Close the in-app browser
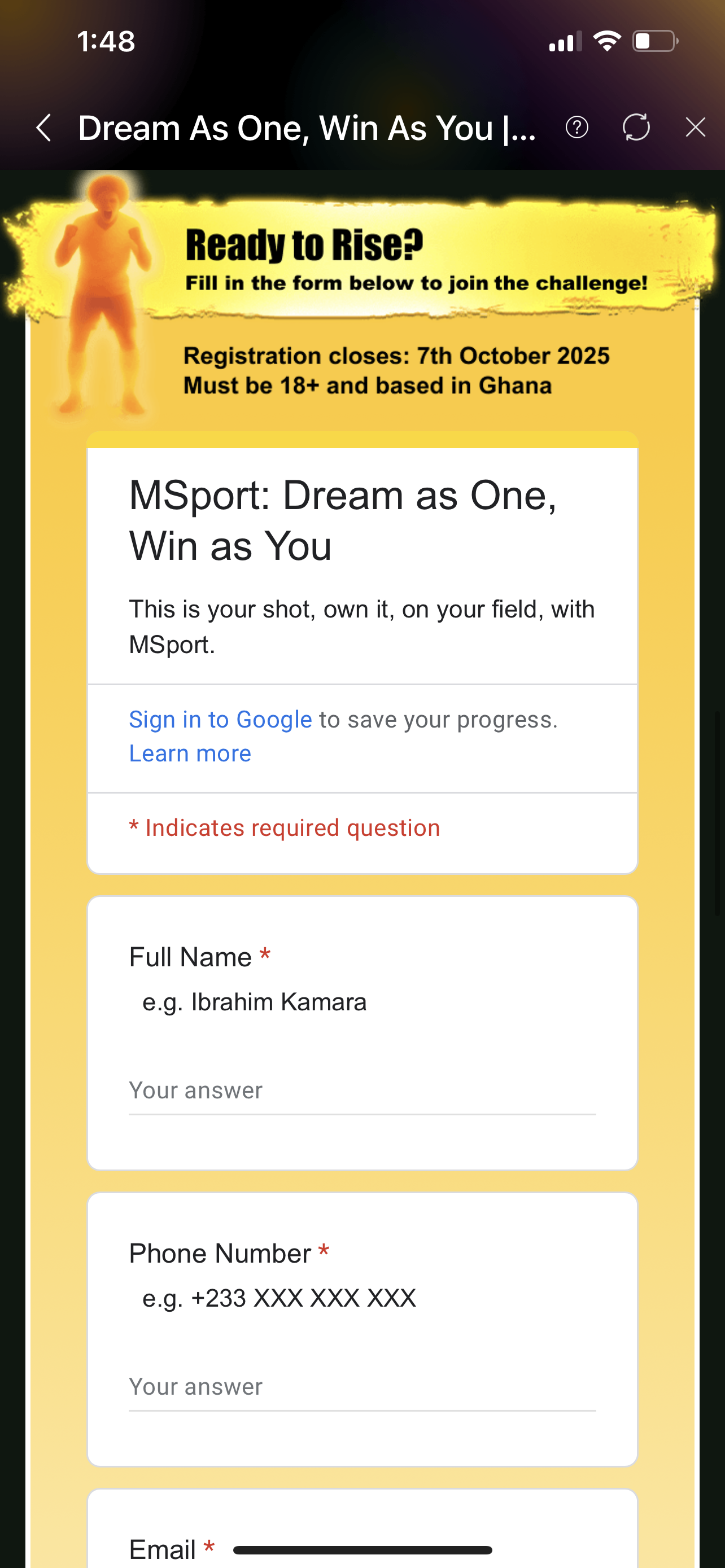Image resolution: width=725 pixels, height=1568 pixels. (x=695, y=128)
